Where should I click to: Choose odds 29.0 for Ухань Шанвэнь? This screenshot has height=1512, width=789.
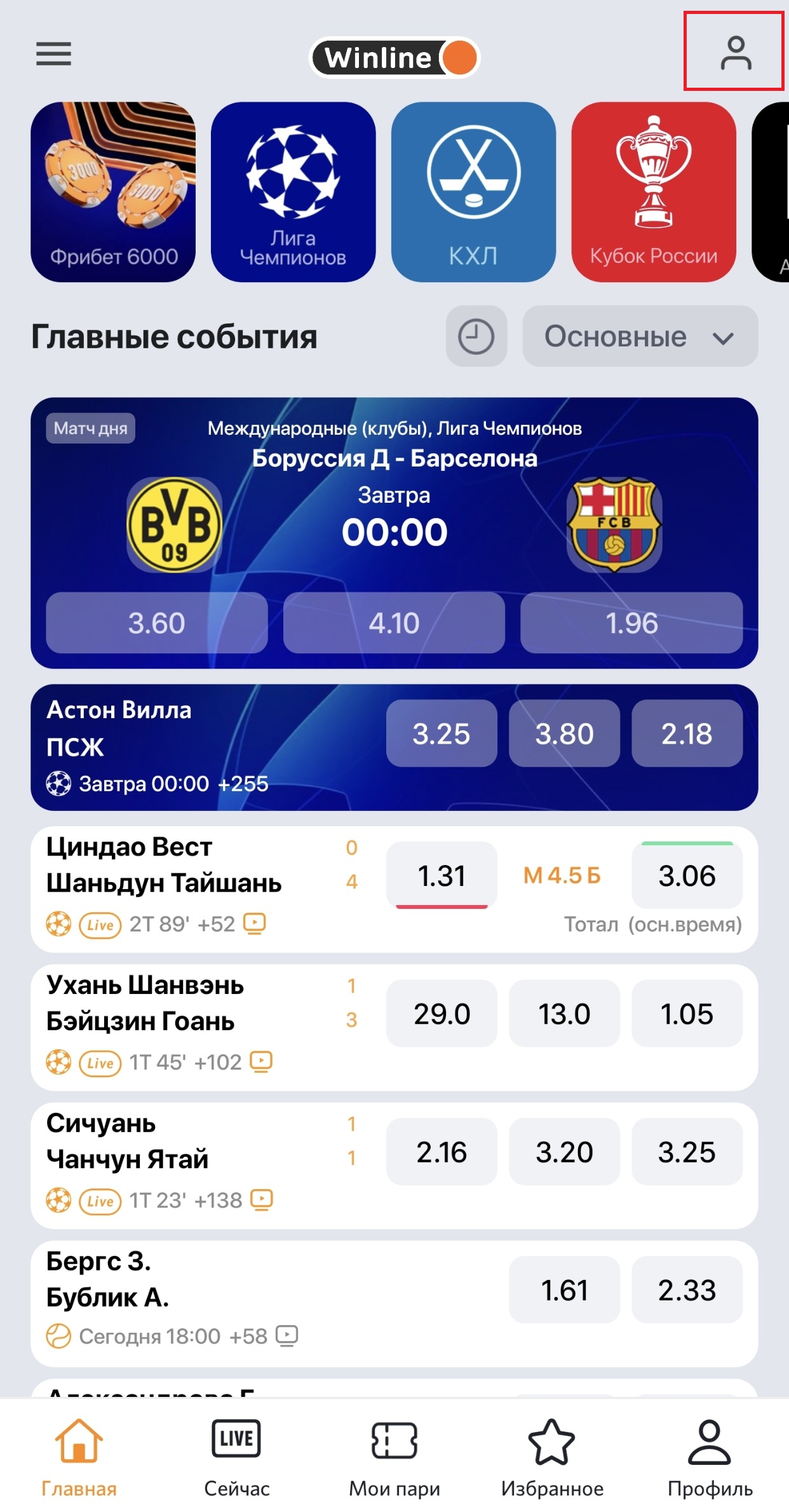(x=442, y=1014)
